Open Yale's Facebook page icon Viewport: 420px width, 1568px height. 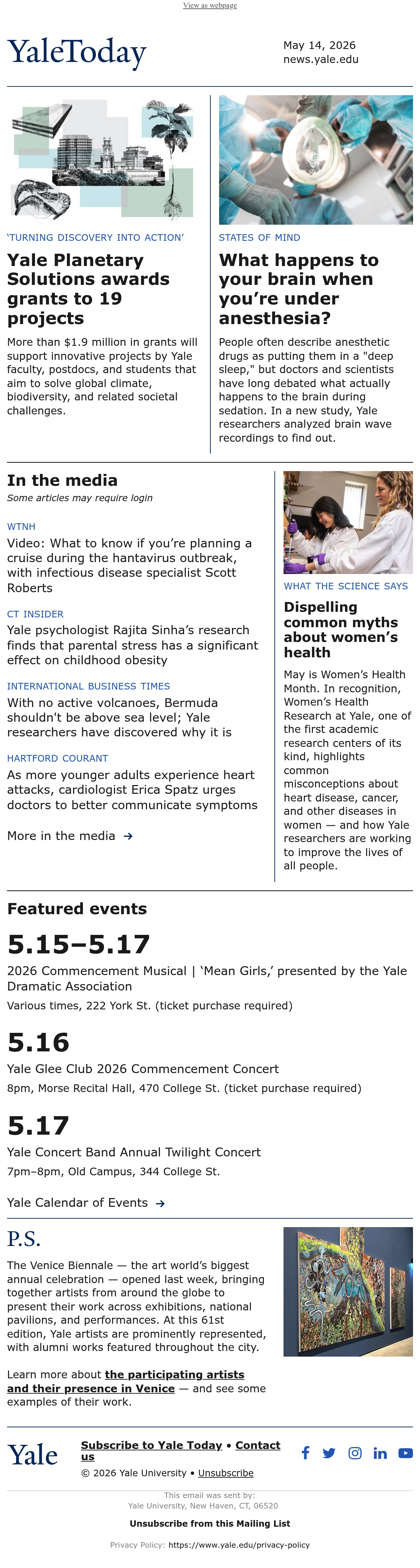tap(306, 1453)
